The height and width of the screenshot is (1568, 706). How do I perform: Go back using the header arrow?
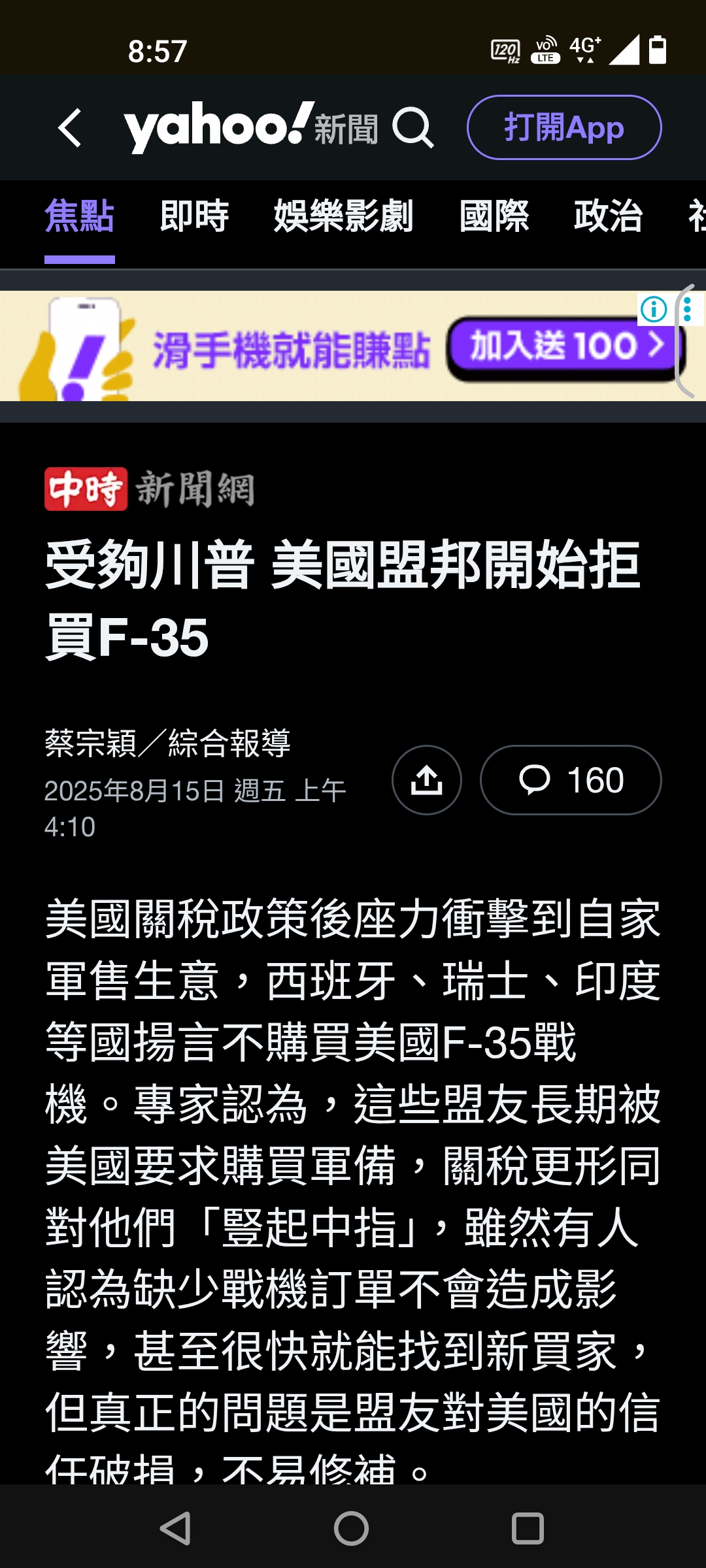(70, 127)
